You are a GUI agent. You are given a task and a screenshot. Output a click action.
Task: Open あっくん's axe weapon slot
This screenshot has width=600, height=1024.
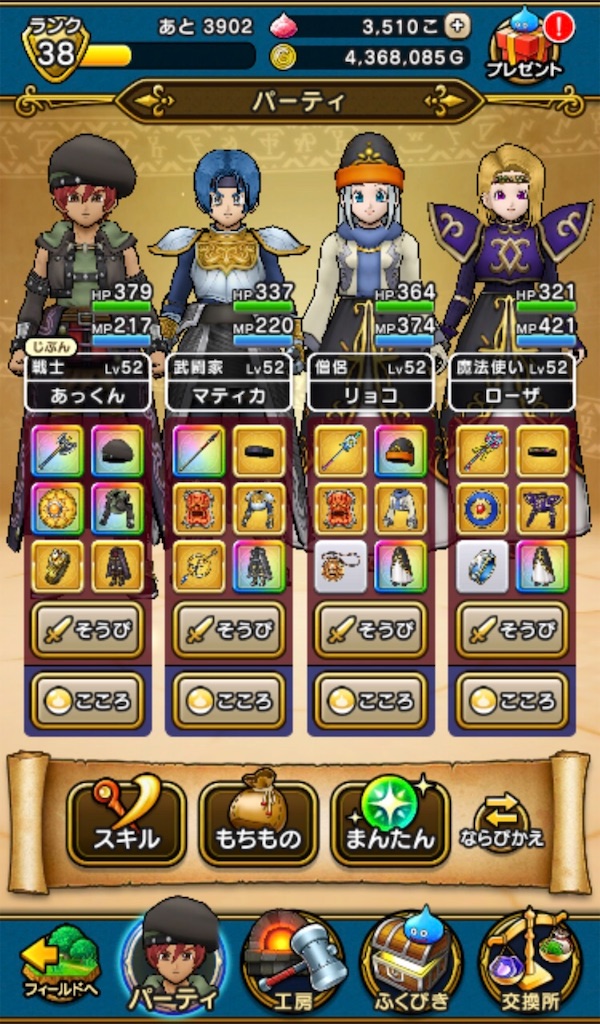(58, 451)
